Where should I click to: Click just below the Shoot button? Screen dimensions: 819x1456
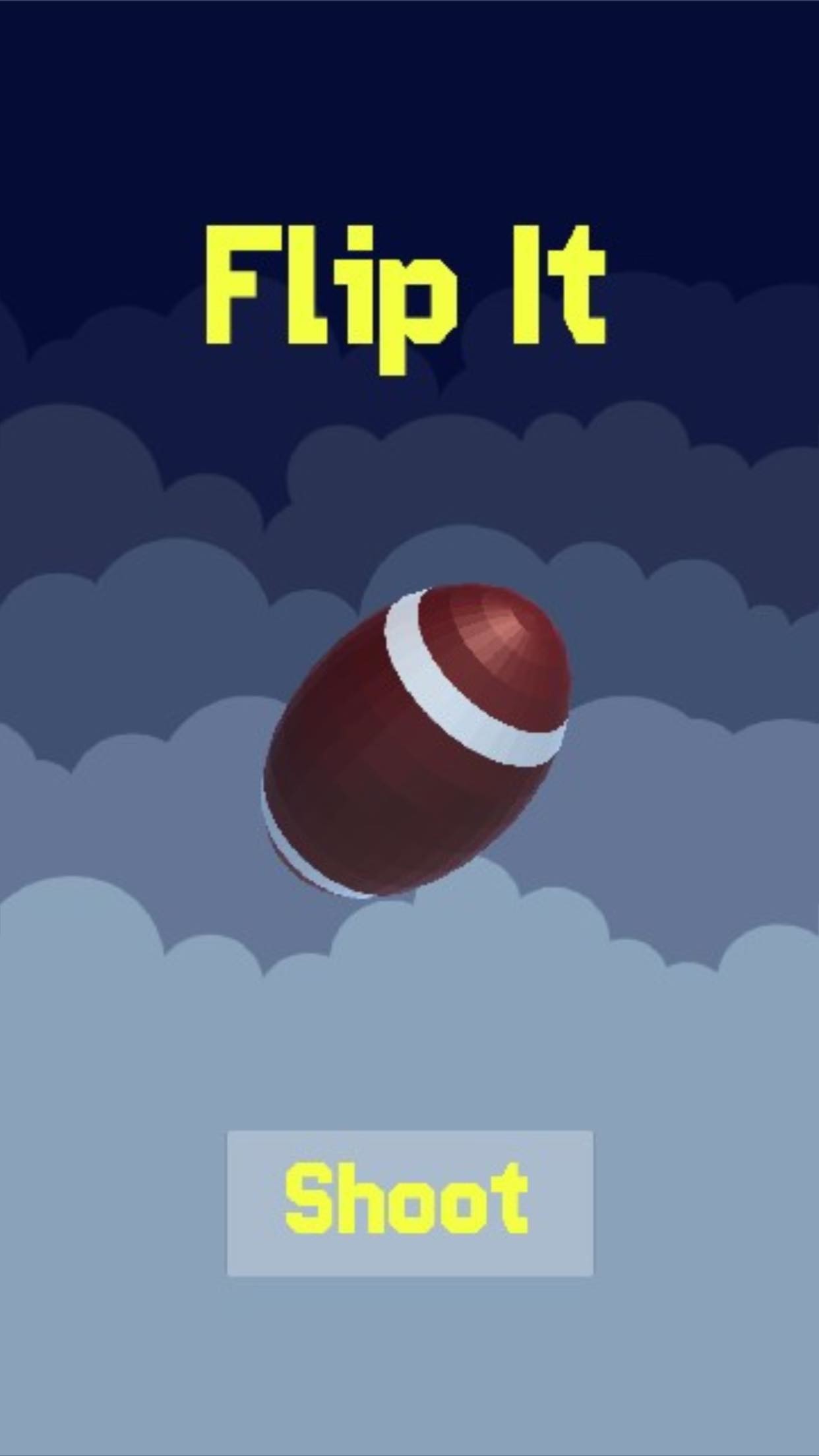pyautogui.click(x=409, y=1312)
